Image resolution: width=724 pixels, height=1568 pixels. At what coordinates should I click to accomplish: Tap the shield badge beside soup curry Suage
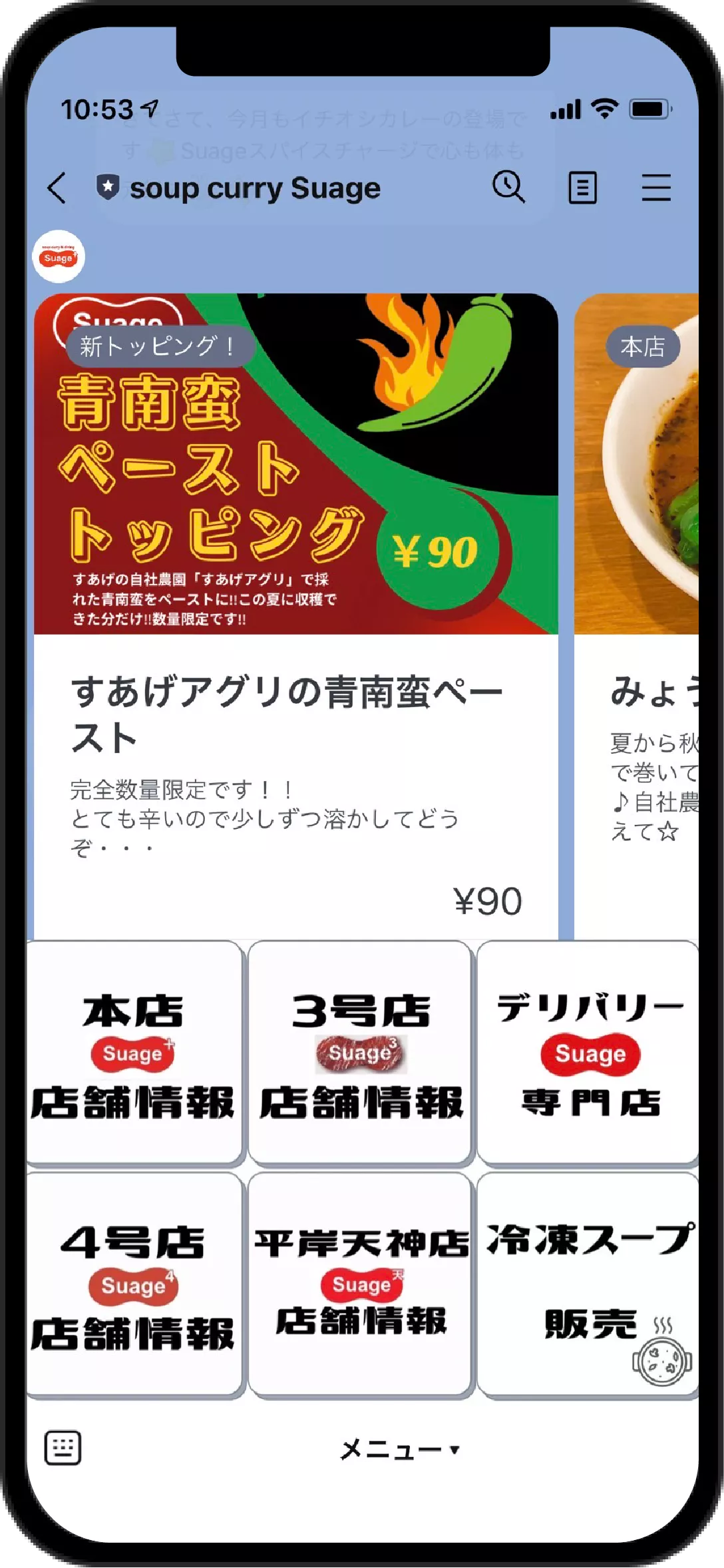108,187
